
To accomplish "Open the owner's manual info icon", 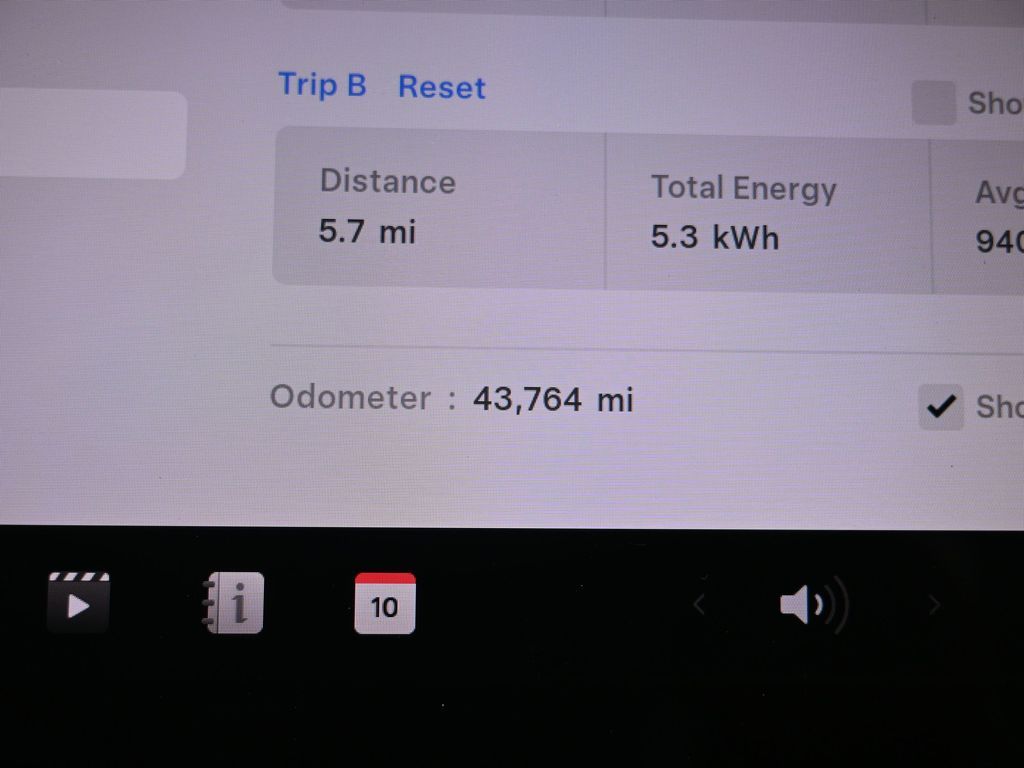I will (x=234, y=603).
